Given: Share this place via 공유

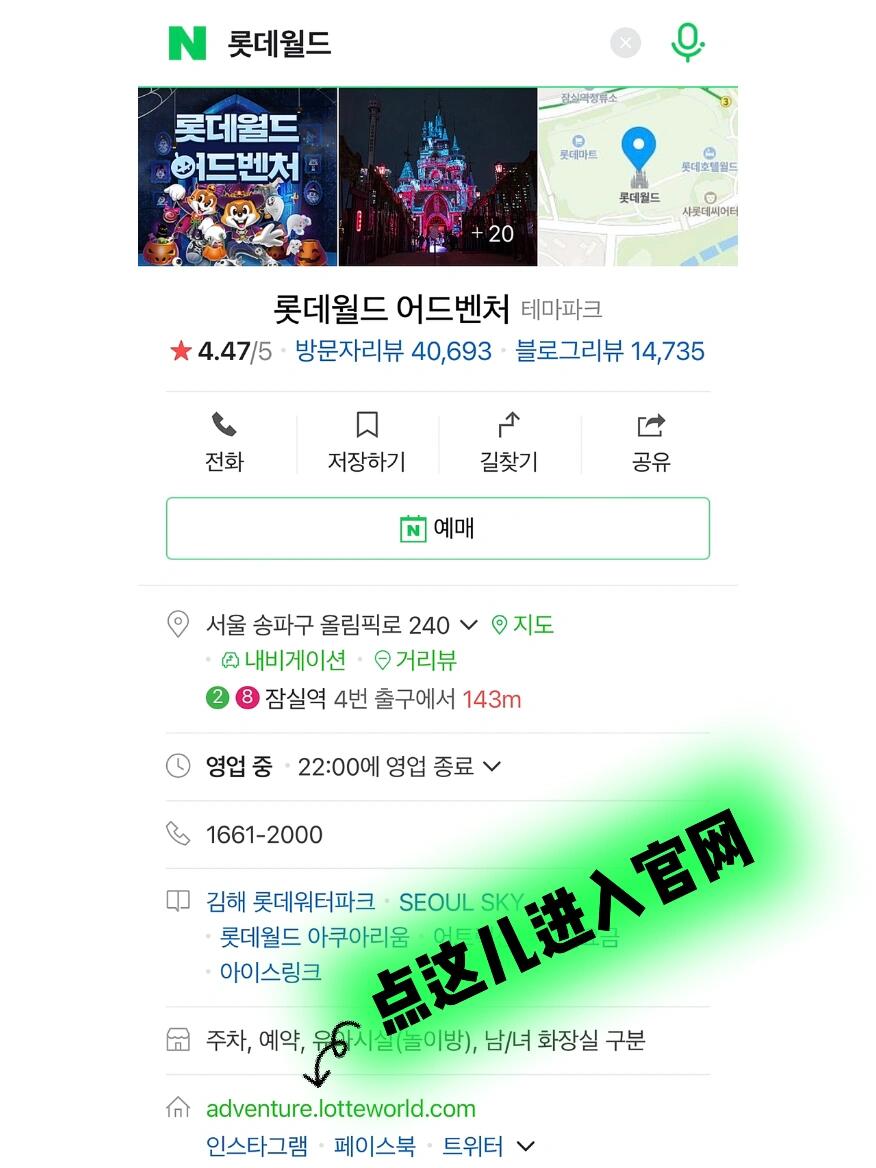Looking at the screenshot, I should pos(651,442).
